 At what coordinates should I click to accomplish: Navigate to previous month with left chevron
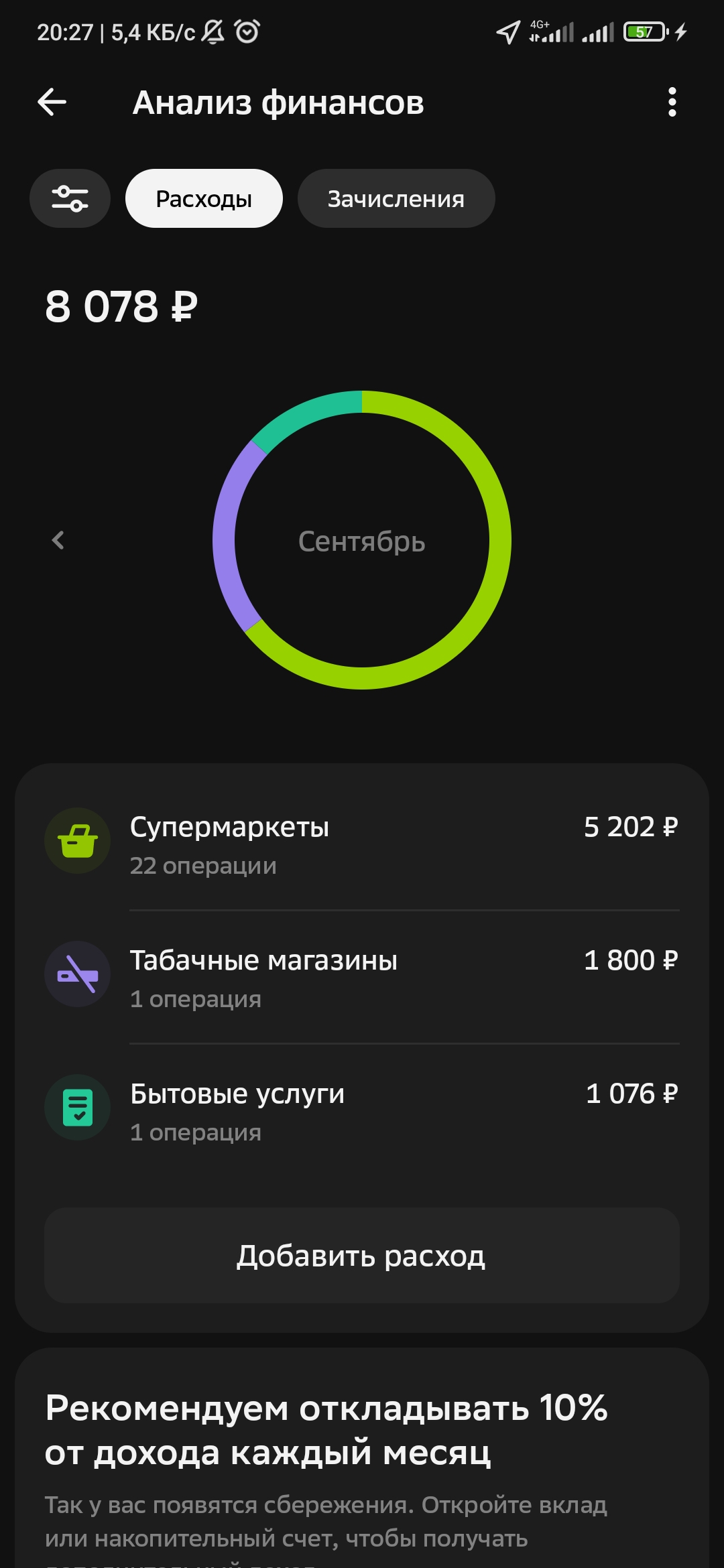[59, 541]
